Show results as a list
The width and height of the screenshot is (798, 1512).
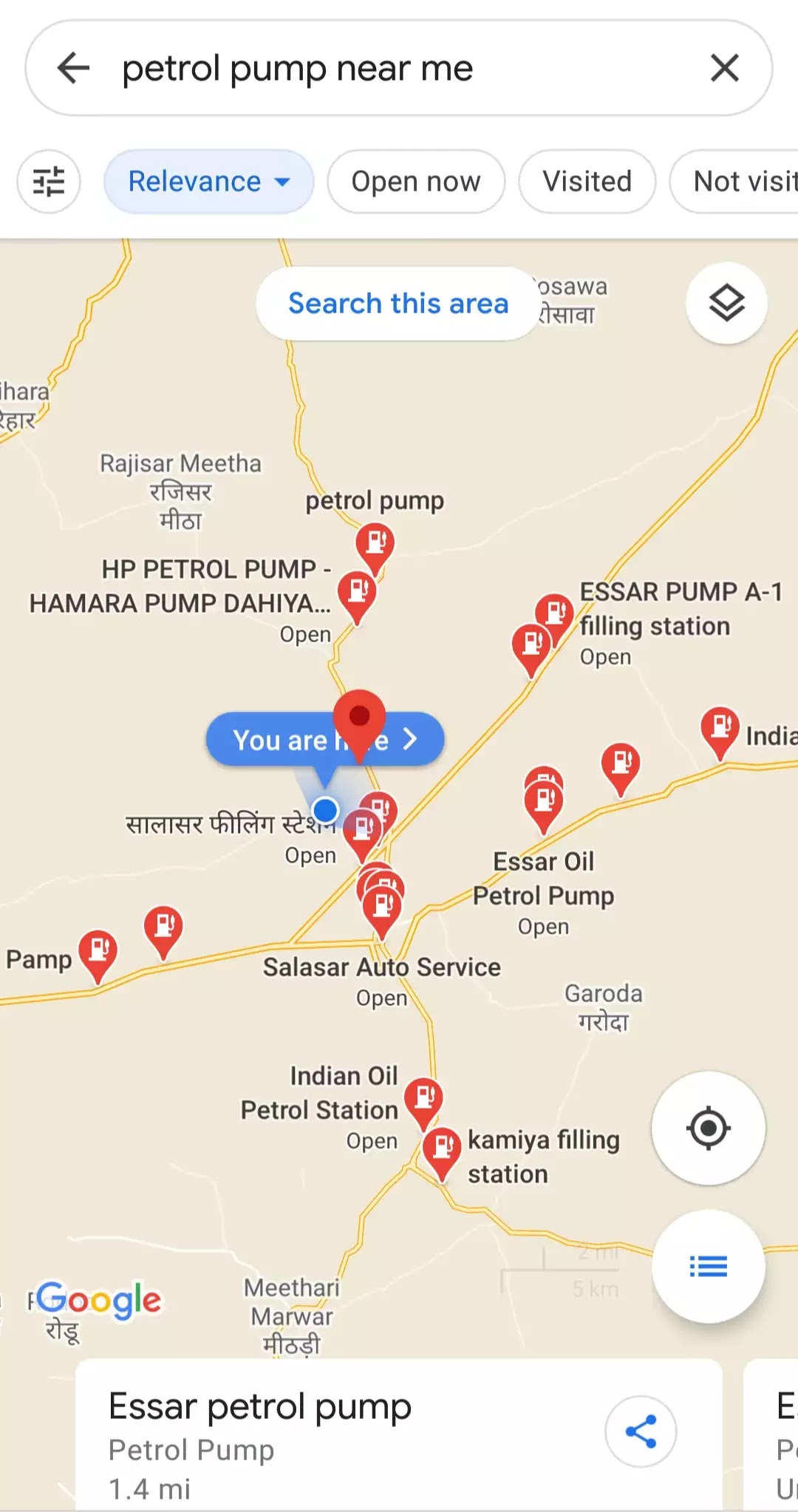tap(708, 1267)
